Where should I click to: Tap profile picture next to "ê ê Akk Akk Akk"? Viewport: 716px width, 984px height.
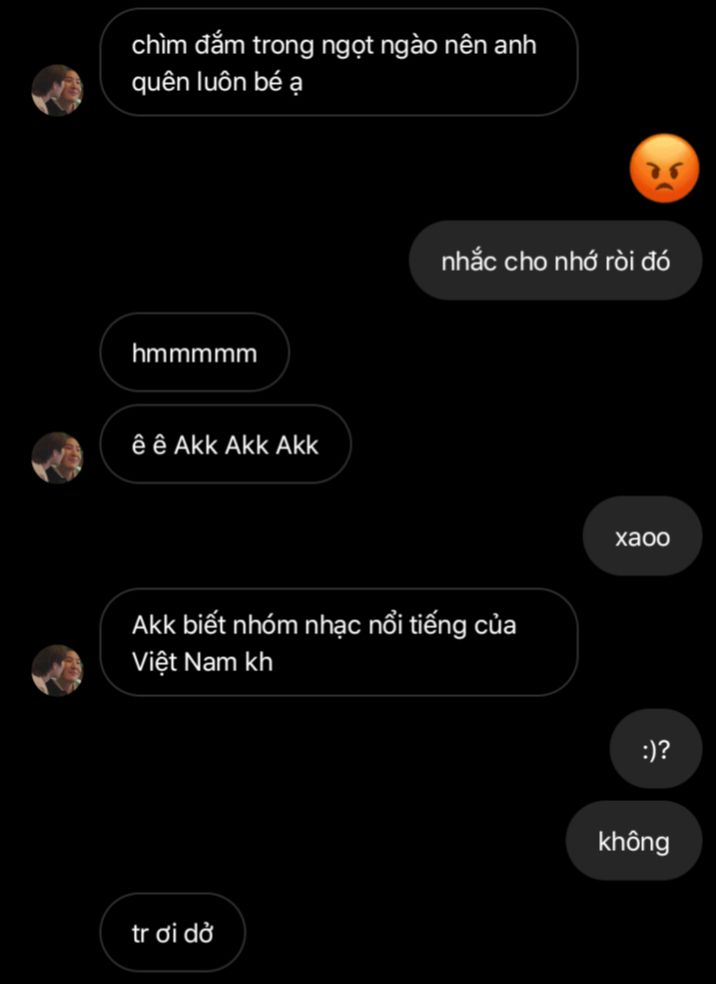[x=57, y=458]
